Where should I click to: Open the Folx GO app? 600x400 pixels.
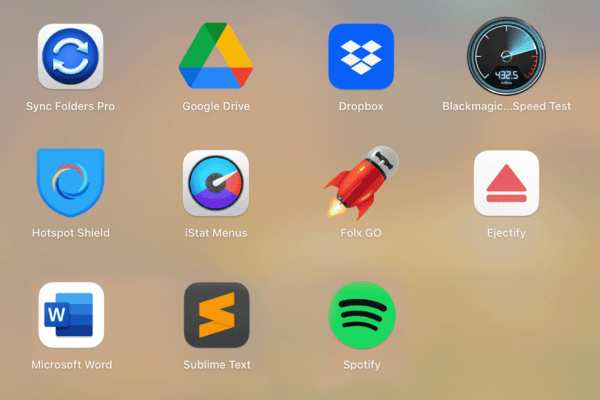(361, 184)
